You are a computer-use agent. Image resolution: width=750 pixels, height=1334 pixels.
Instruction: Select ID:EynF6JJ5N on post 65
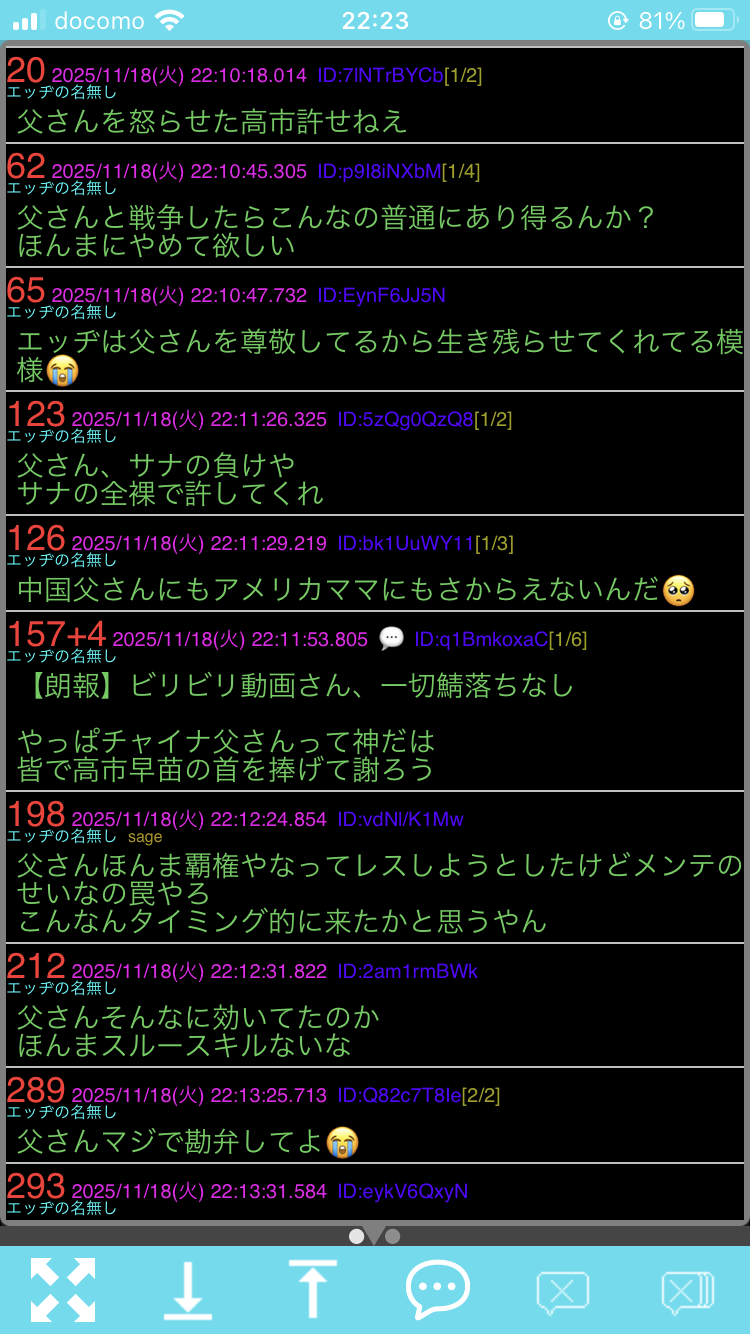(x=381, y=295)
